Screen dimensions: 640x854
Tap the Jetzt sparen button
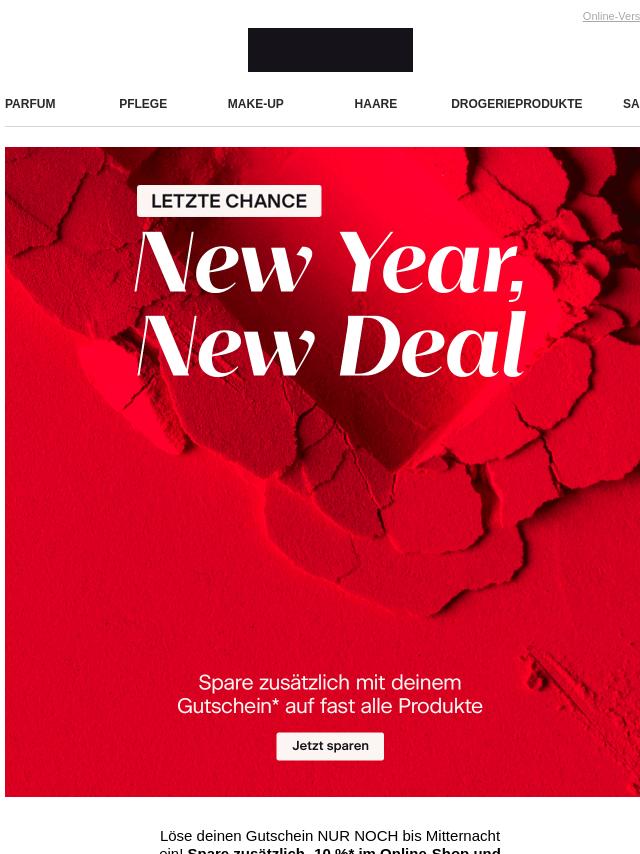(x=330, y=746)
